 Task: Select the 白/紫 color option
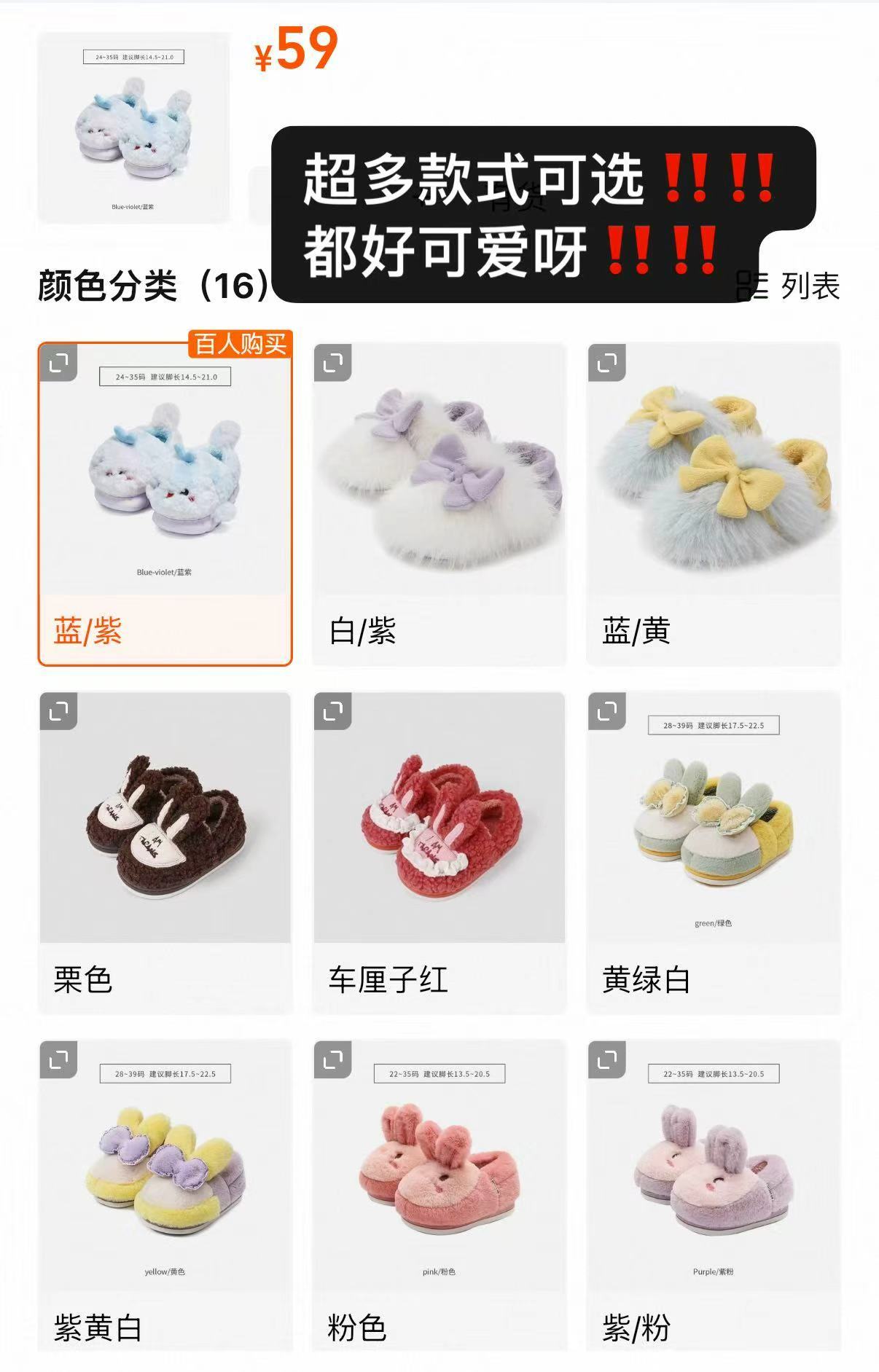click(437, 495)
